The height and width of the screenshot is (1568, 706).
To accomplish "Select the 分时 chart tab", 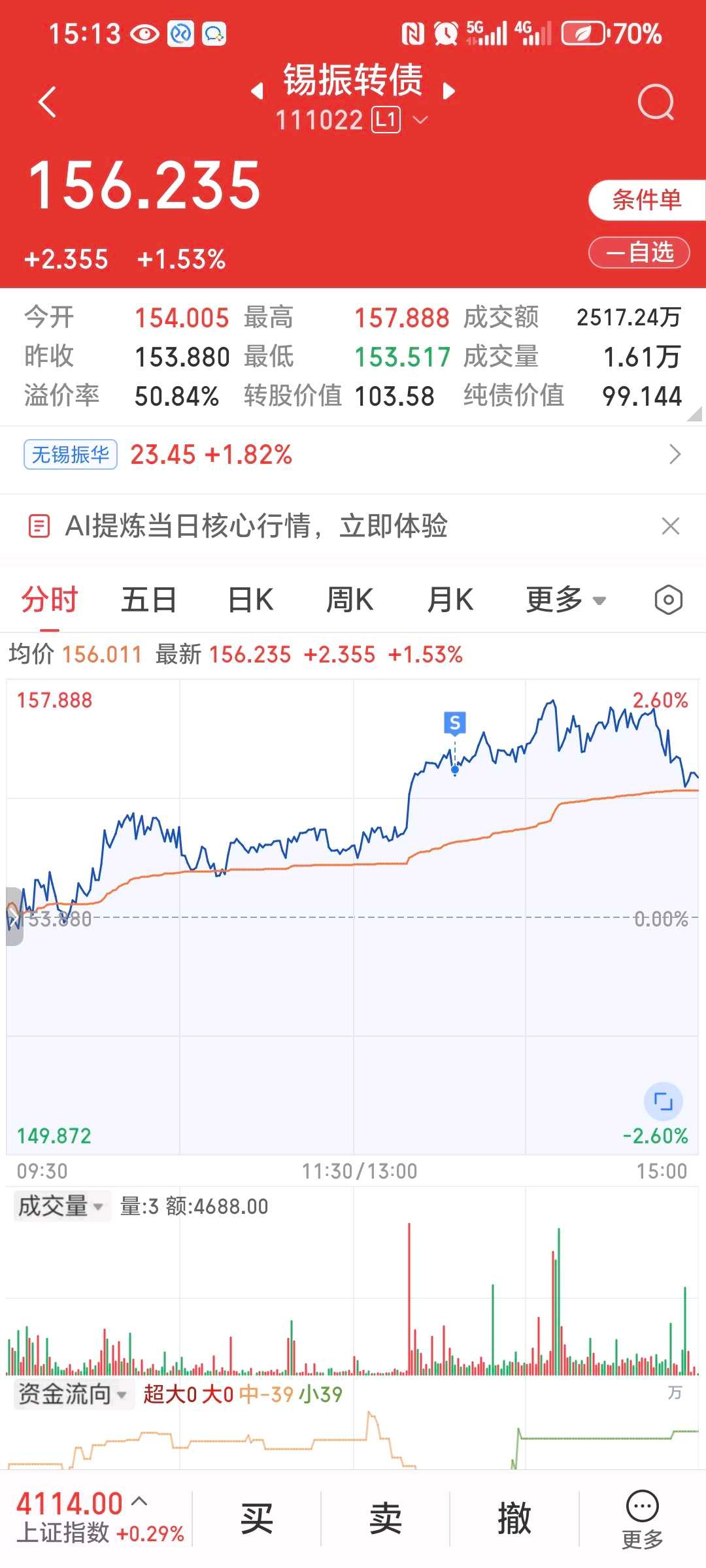I will [50, 600].
